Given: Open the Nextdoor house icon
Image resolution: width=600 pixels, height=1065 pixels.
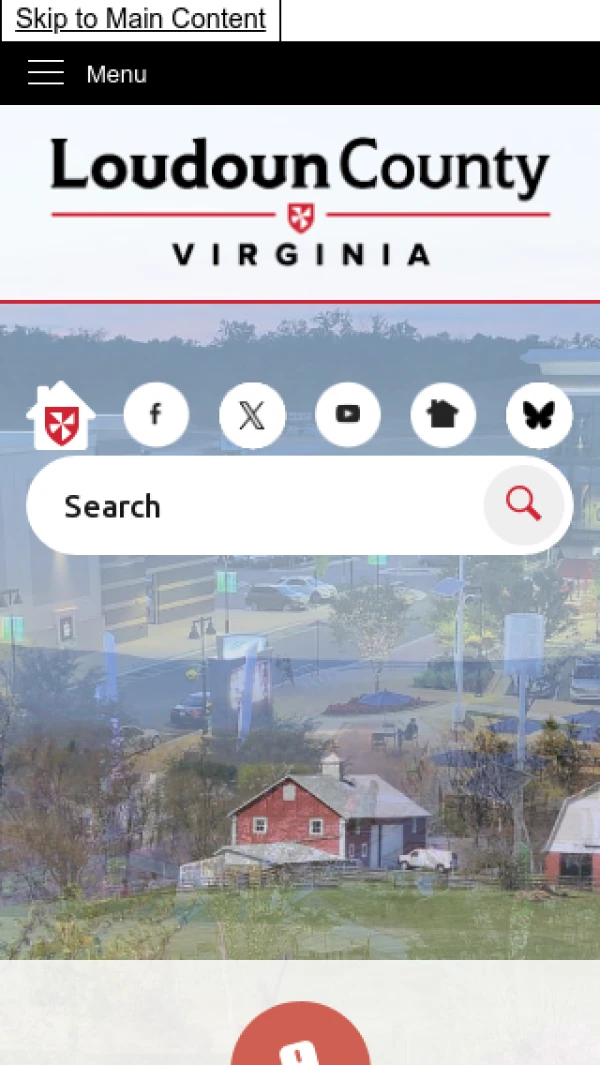Looking at the screenshot, I should pyautogui.click(x=443, y=414).
